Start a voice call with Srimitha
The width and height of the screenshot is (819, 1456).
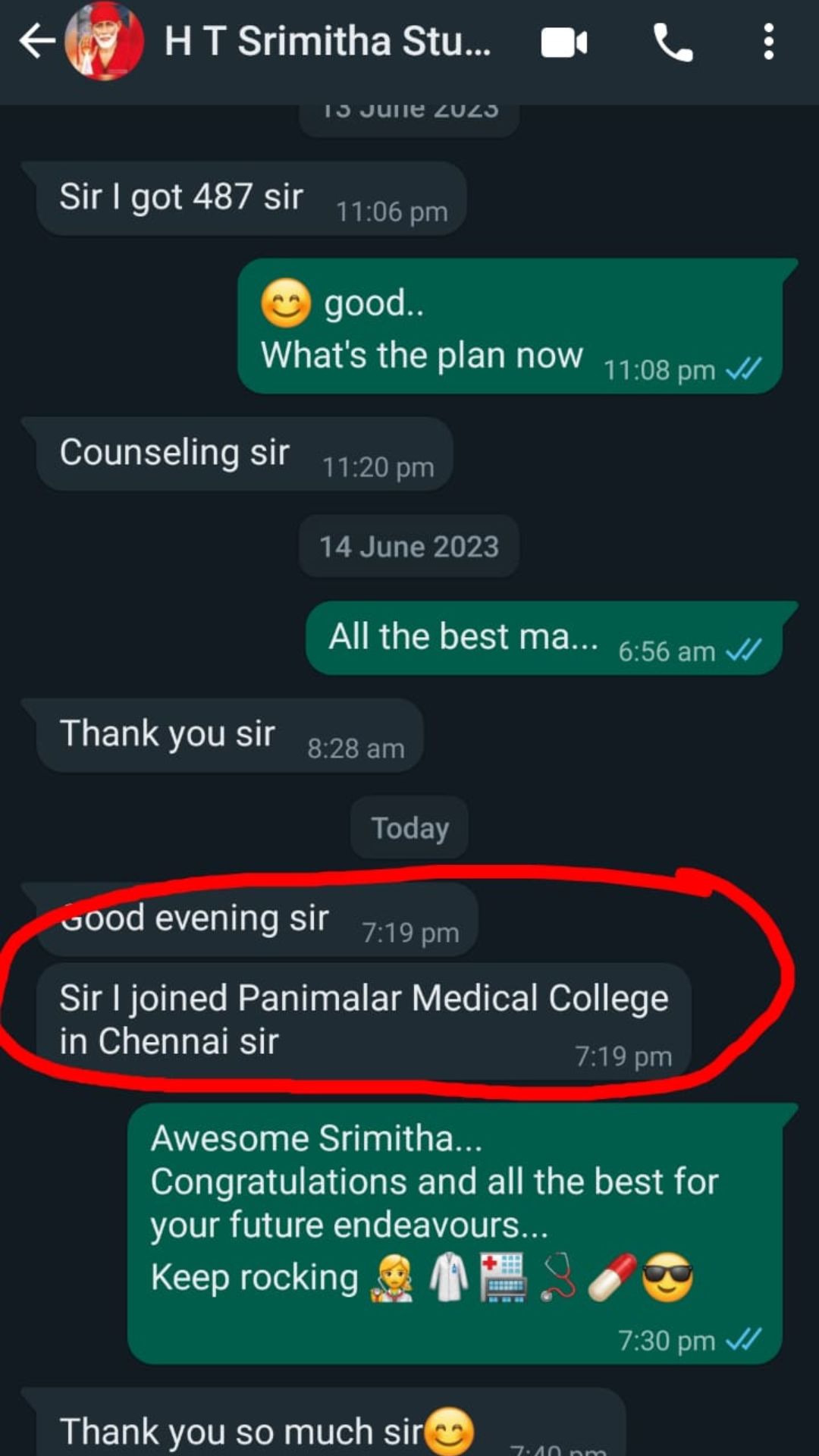coord(673,42)
